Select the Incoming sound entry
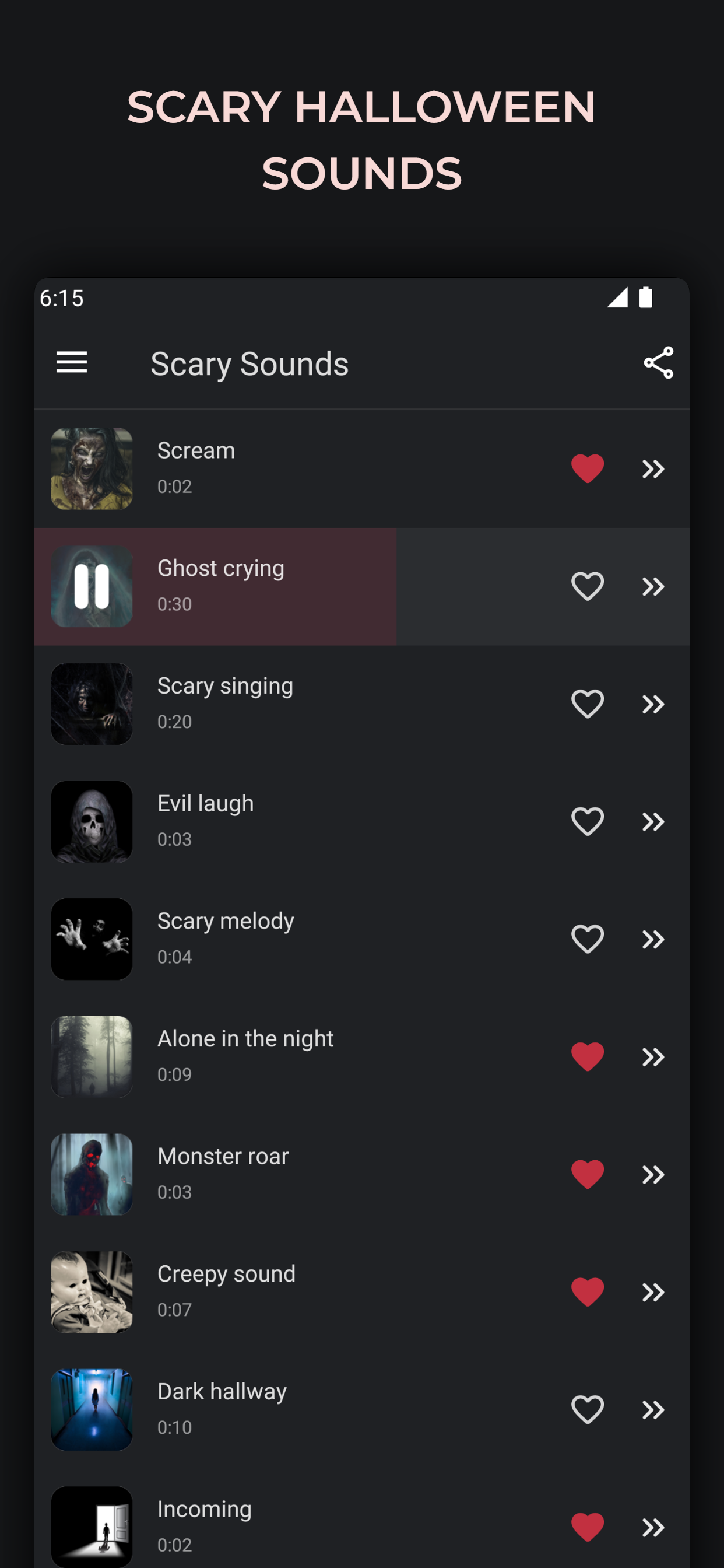The width and height of the screenshot is (724, 1568). [x=304, y=1522]
